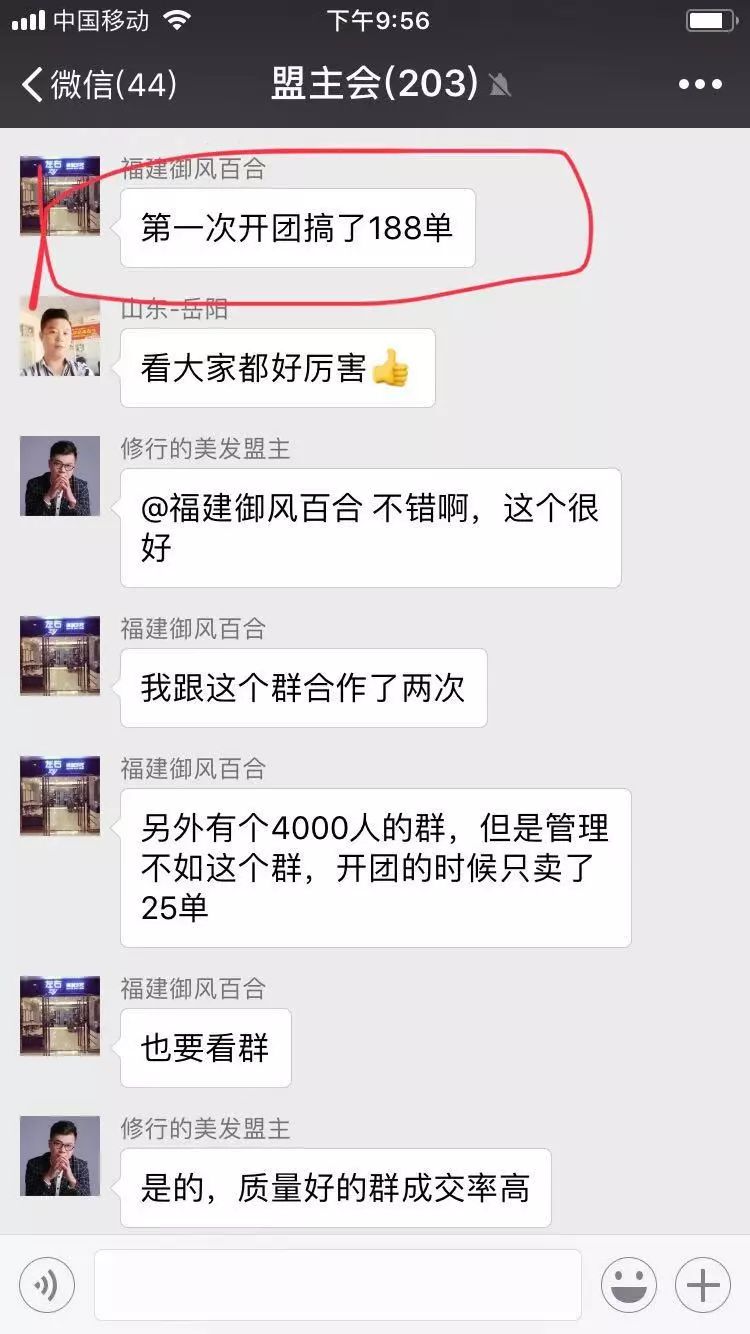The width and height of the screenshot is (750, 1334).
Task: Tap the 也要看群 message bubble
Action: [x=205, y=1047]
